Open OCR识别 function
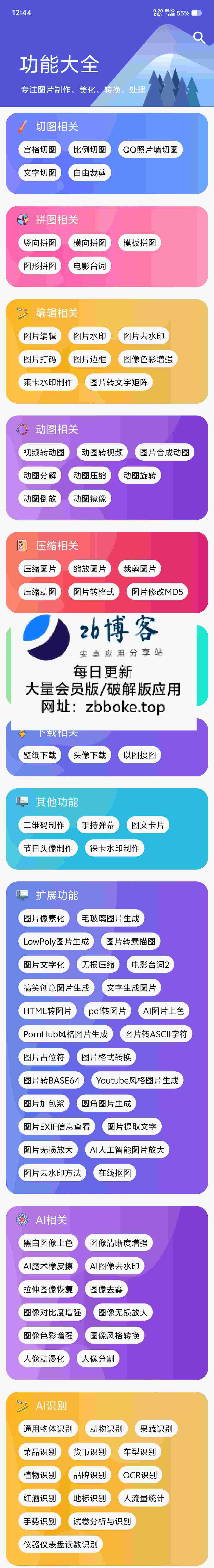 click(140, 1475)
